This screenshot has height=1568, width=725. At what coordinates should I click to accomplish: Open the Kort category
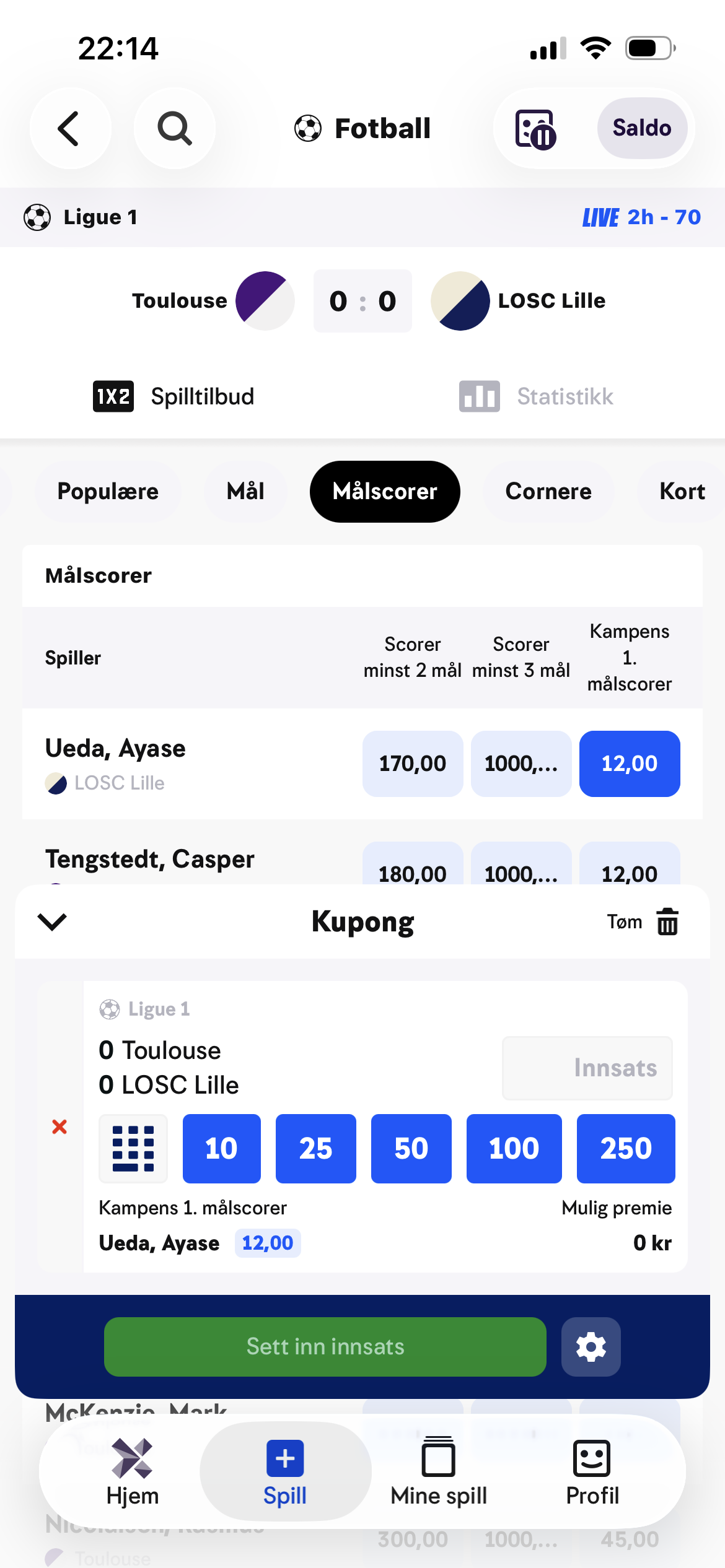tap(682, 492)
